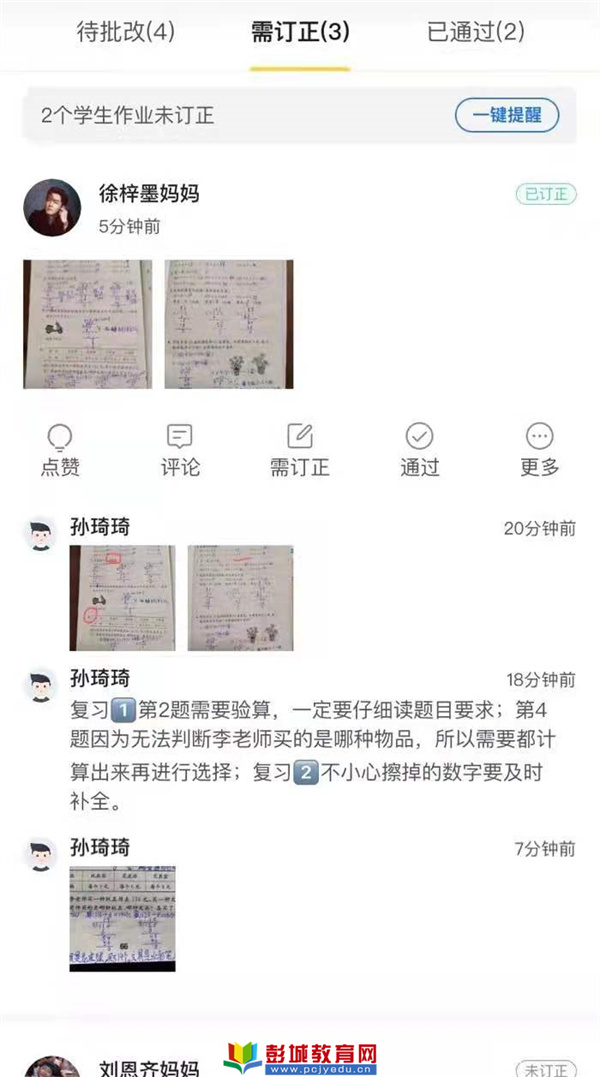Switch to the 待批改(4) tab
Image resolution: width=600 pixels, height=1077 pixels.
pos(126,32)
